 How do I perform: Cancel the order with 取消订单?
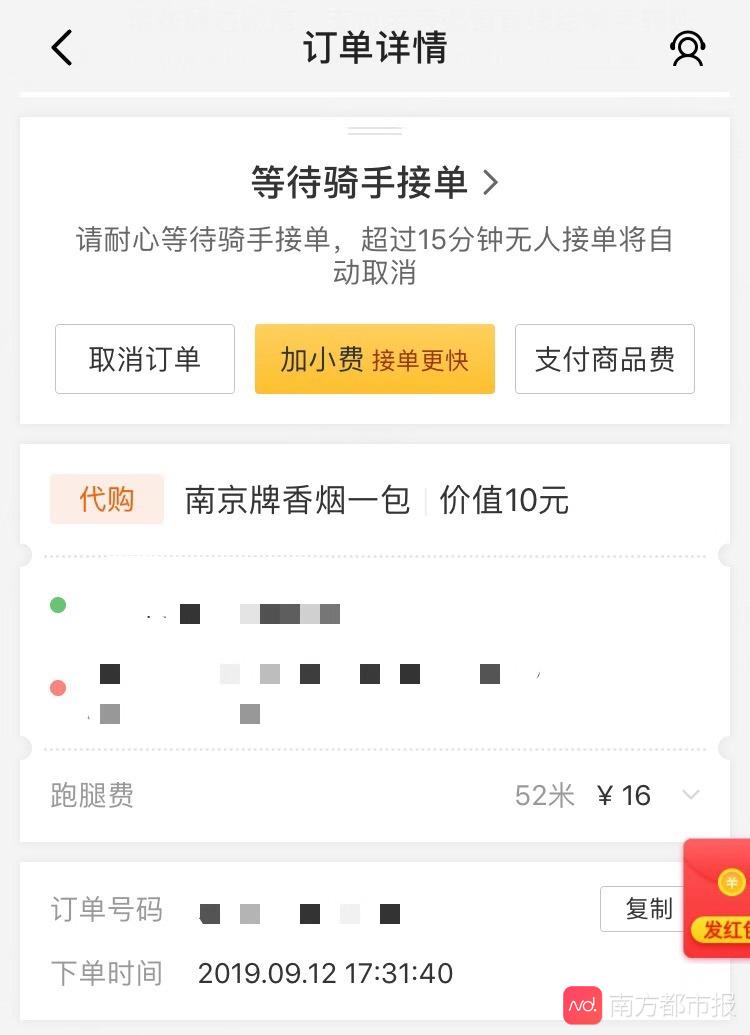coord(144,359)
